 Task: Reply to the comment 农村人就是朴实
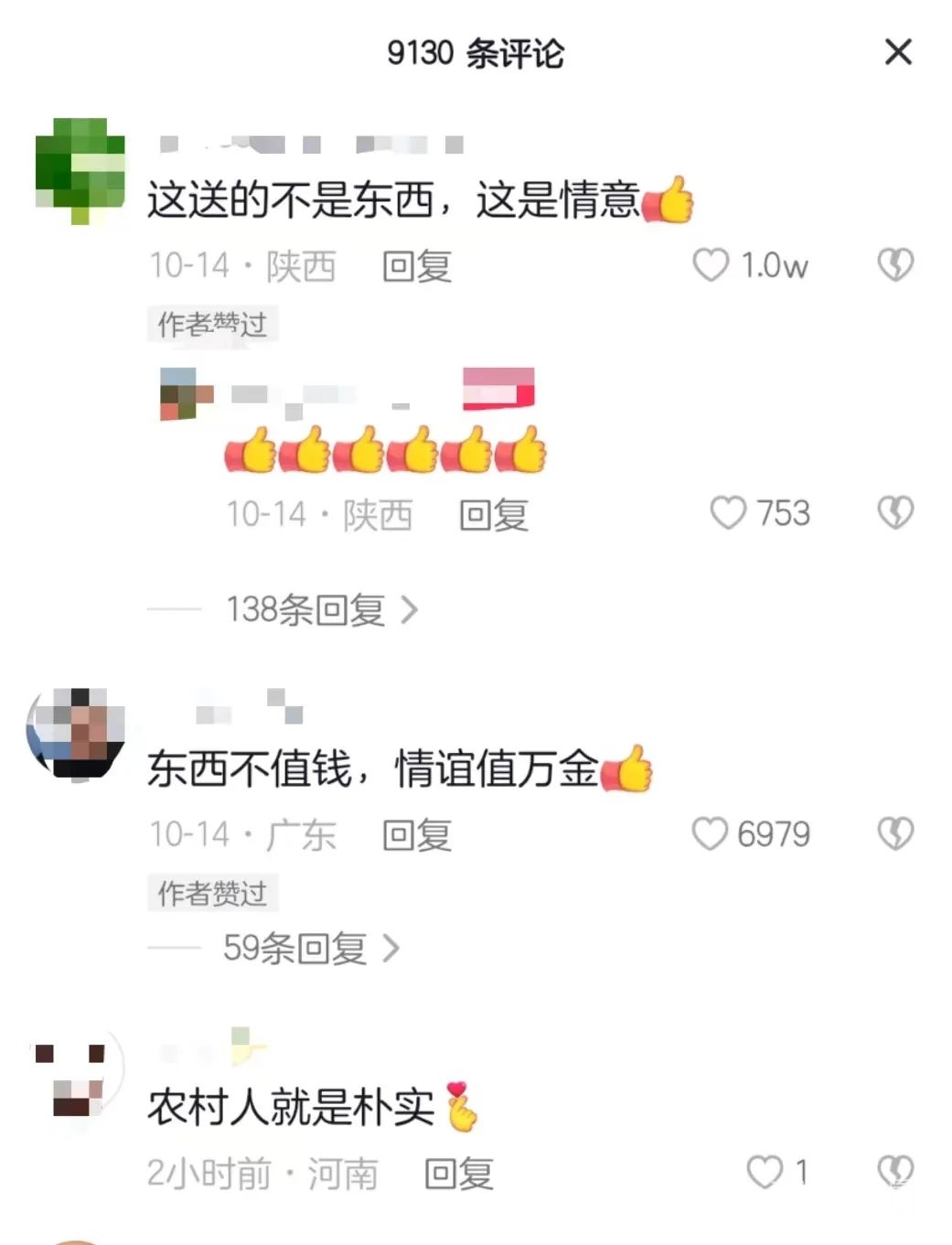tap(458, 1174)
